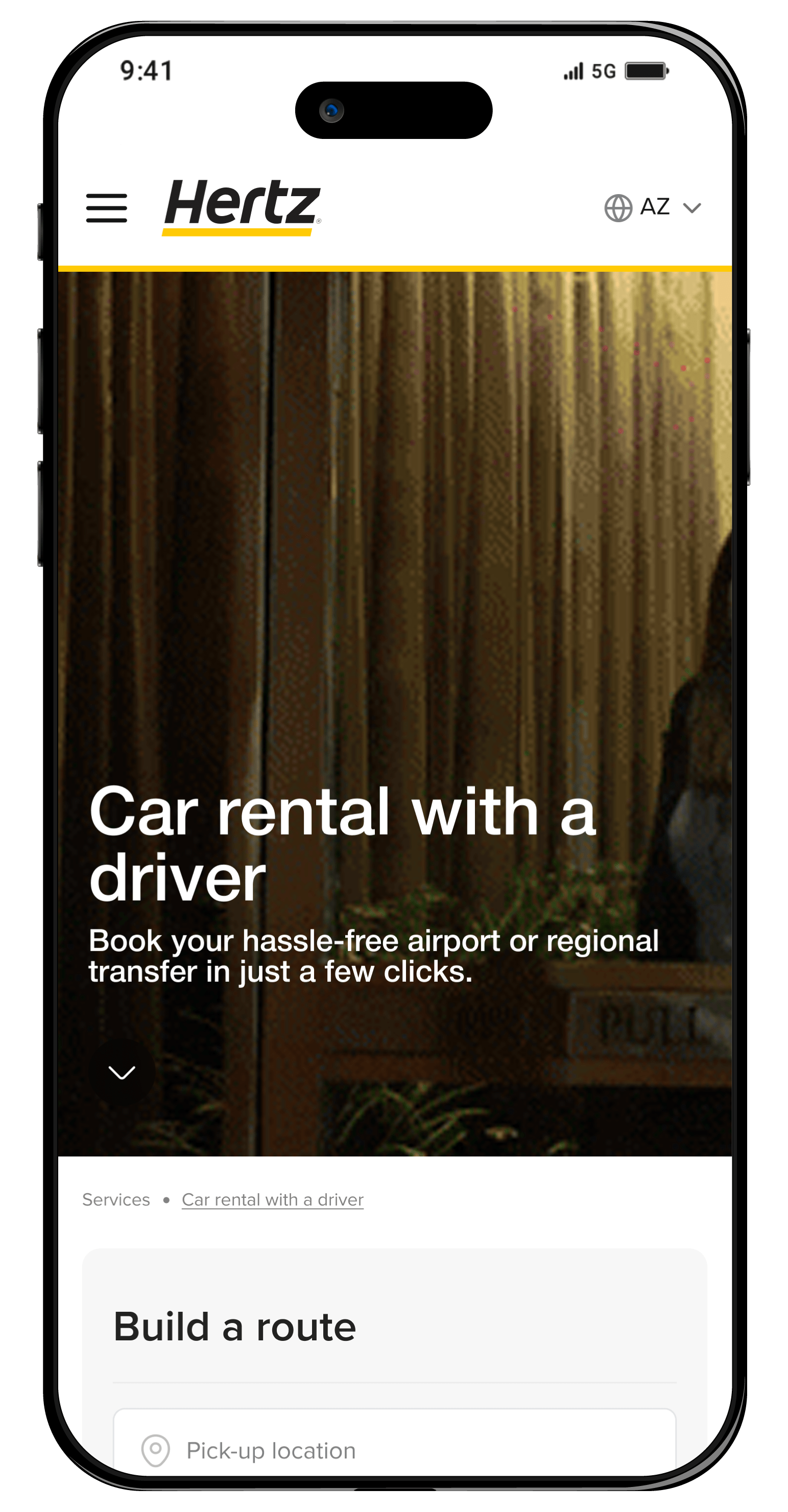Tap the down arrow button on the banner
This screenshot has width=788, height=1512.
click(x=122, y=1072)
